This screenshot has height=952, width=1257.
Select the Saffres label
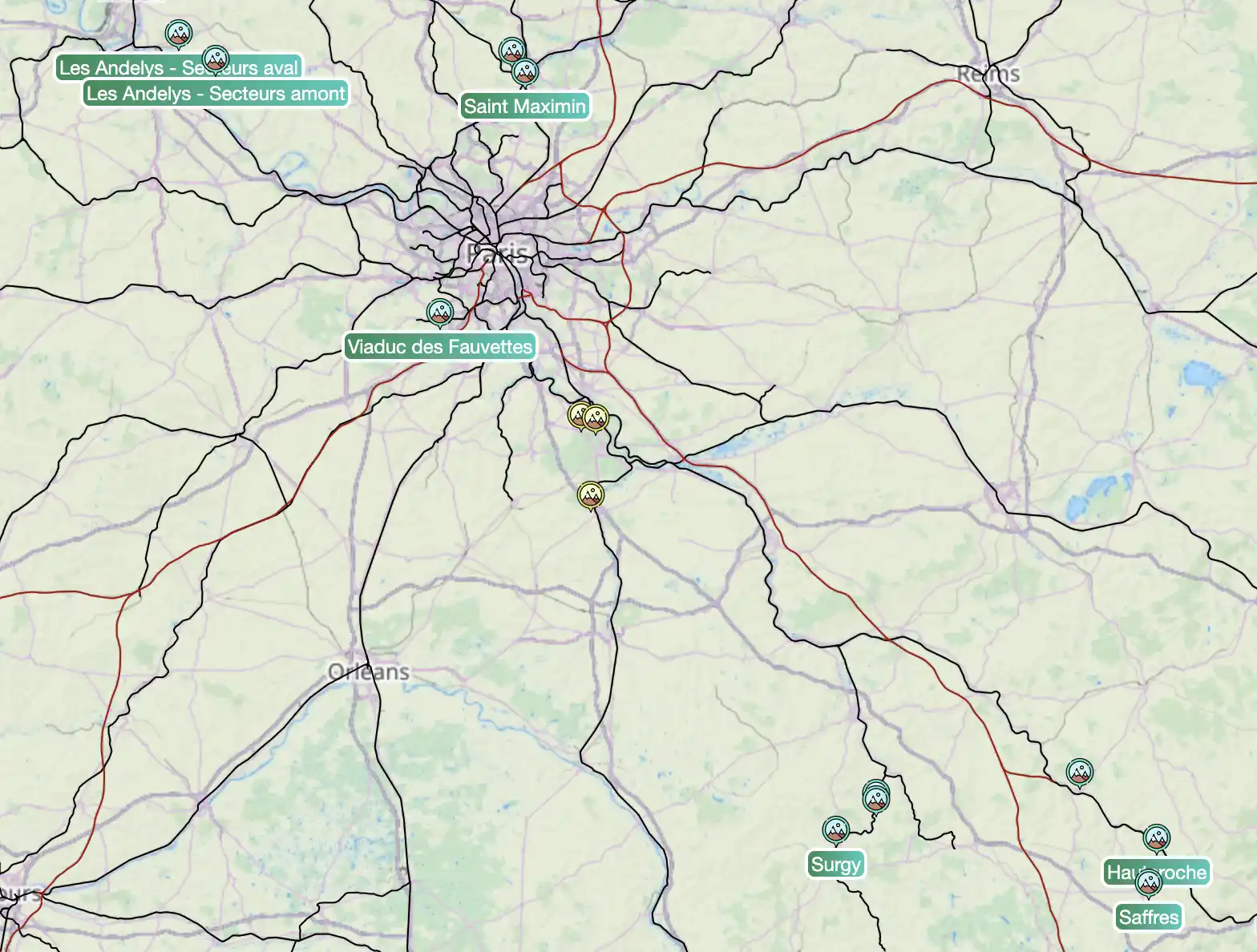(x=1148, y=918)
